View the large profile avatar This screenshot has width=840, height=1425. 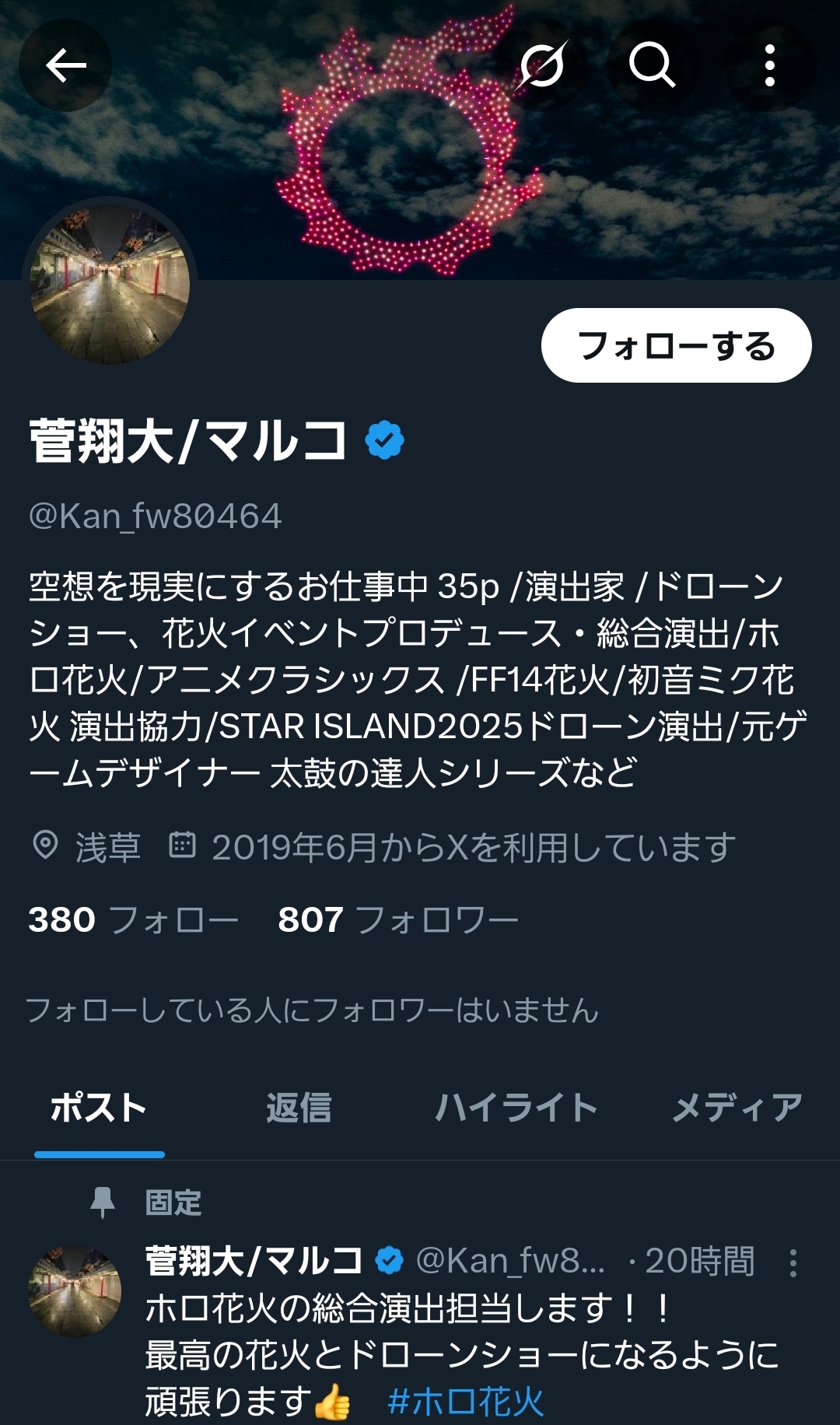[x=110, y=285]
